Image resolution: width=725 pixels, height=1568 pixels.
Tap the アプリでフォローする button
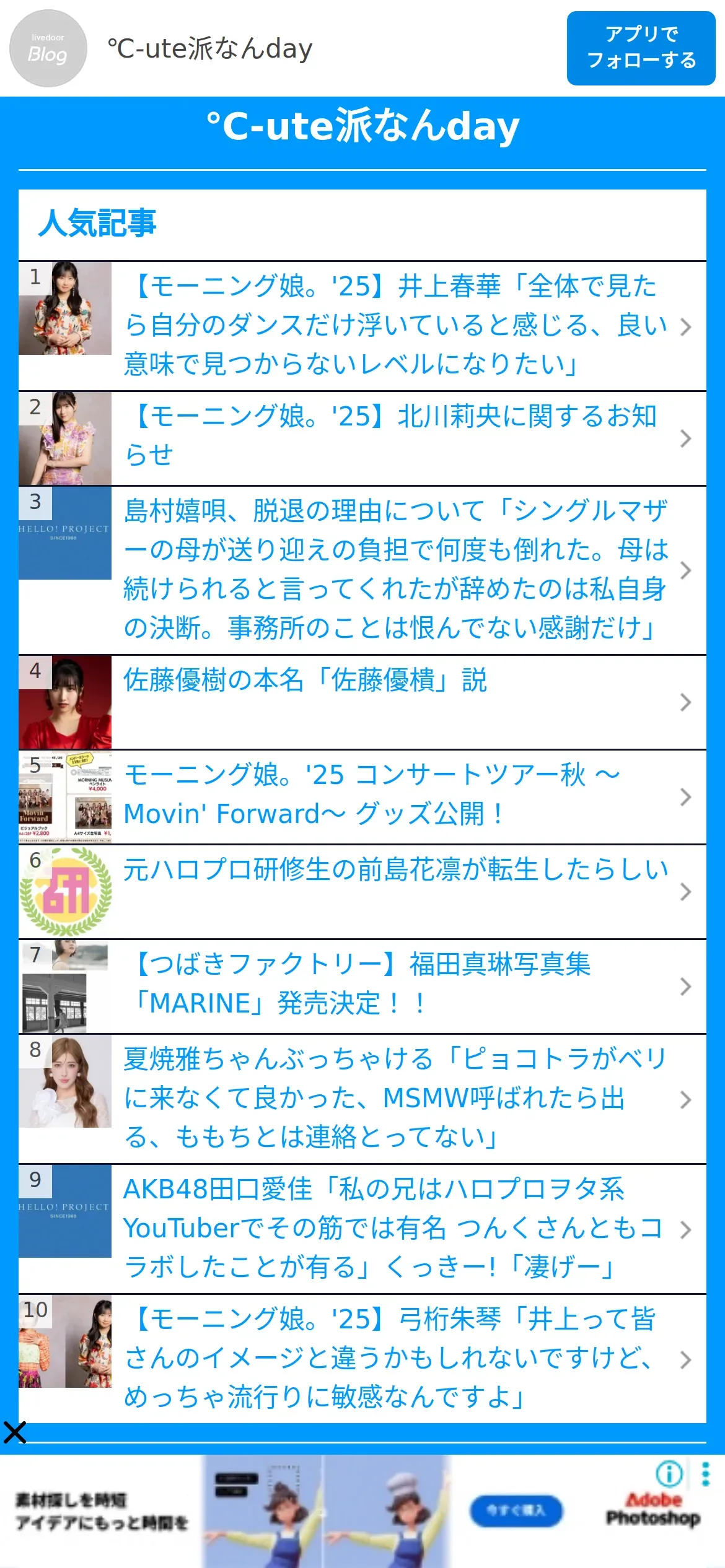[641, 48]
